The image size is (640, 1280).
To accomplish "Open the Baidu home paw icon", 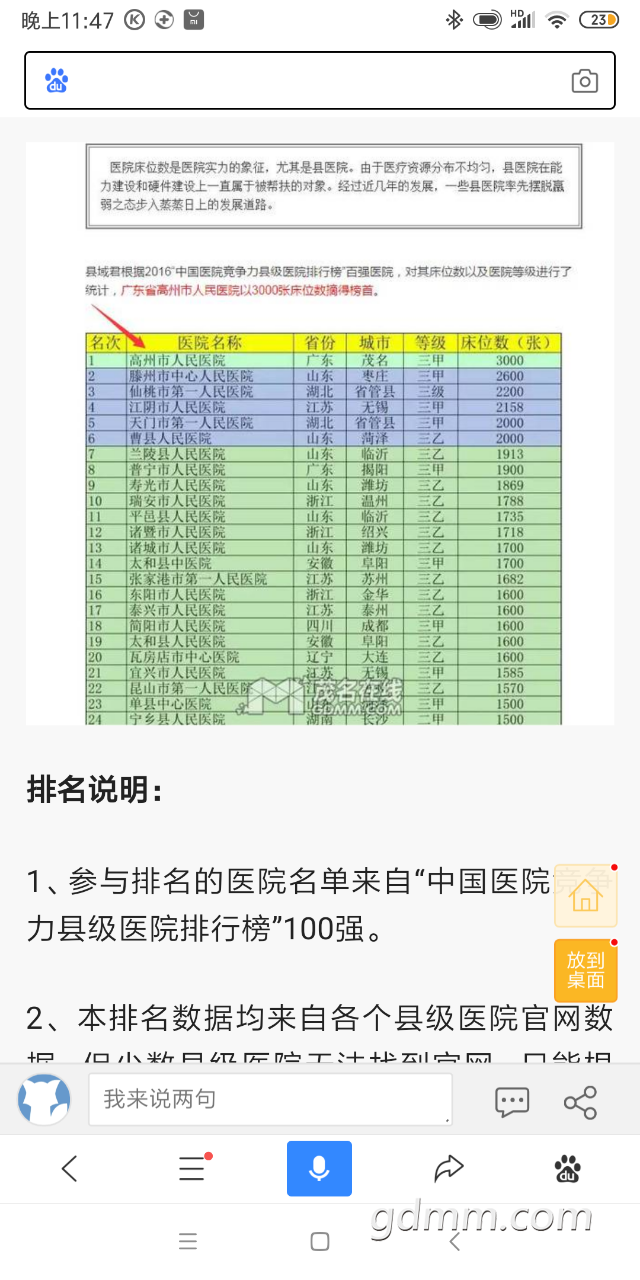I will (x=568, y=1168).
